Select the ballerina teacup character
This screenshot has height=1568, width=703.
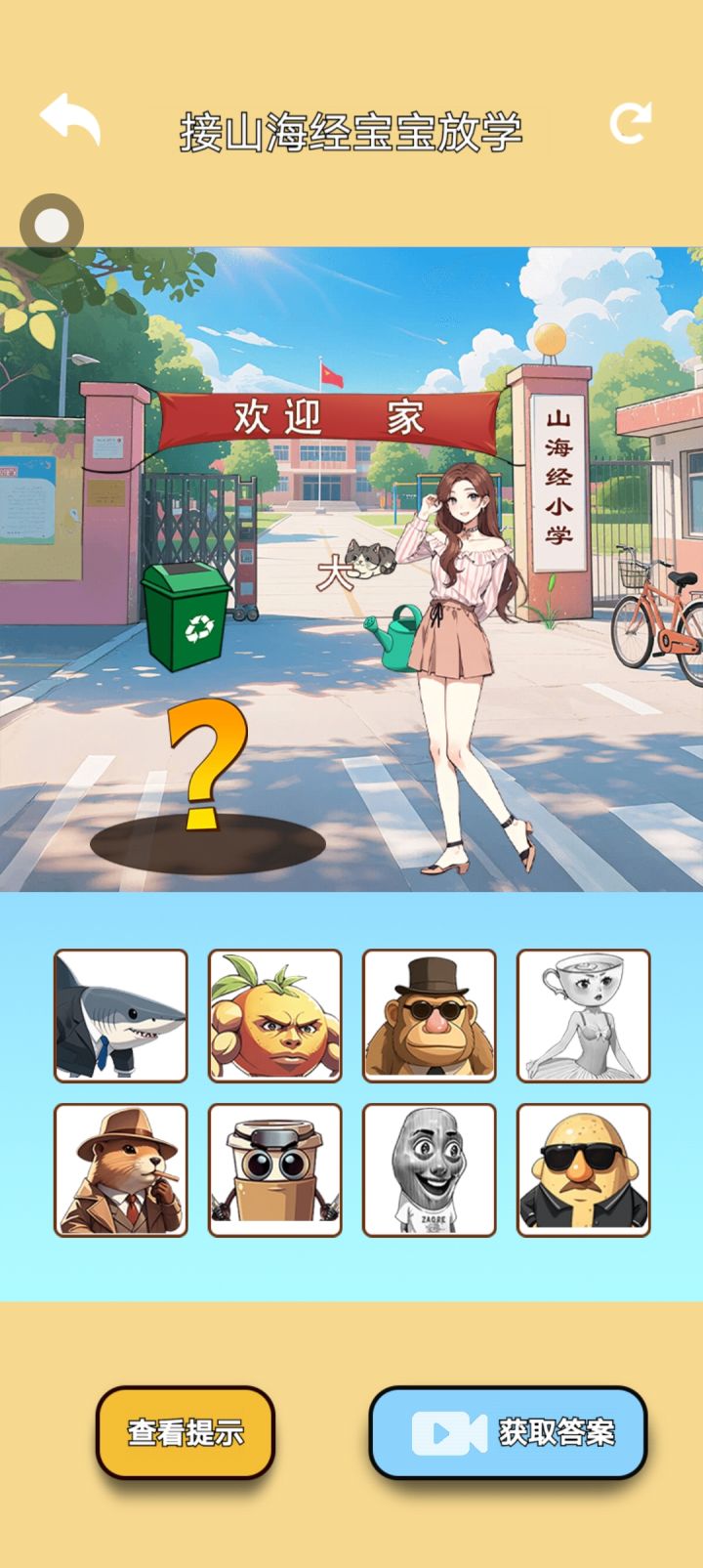point(584,1015)
